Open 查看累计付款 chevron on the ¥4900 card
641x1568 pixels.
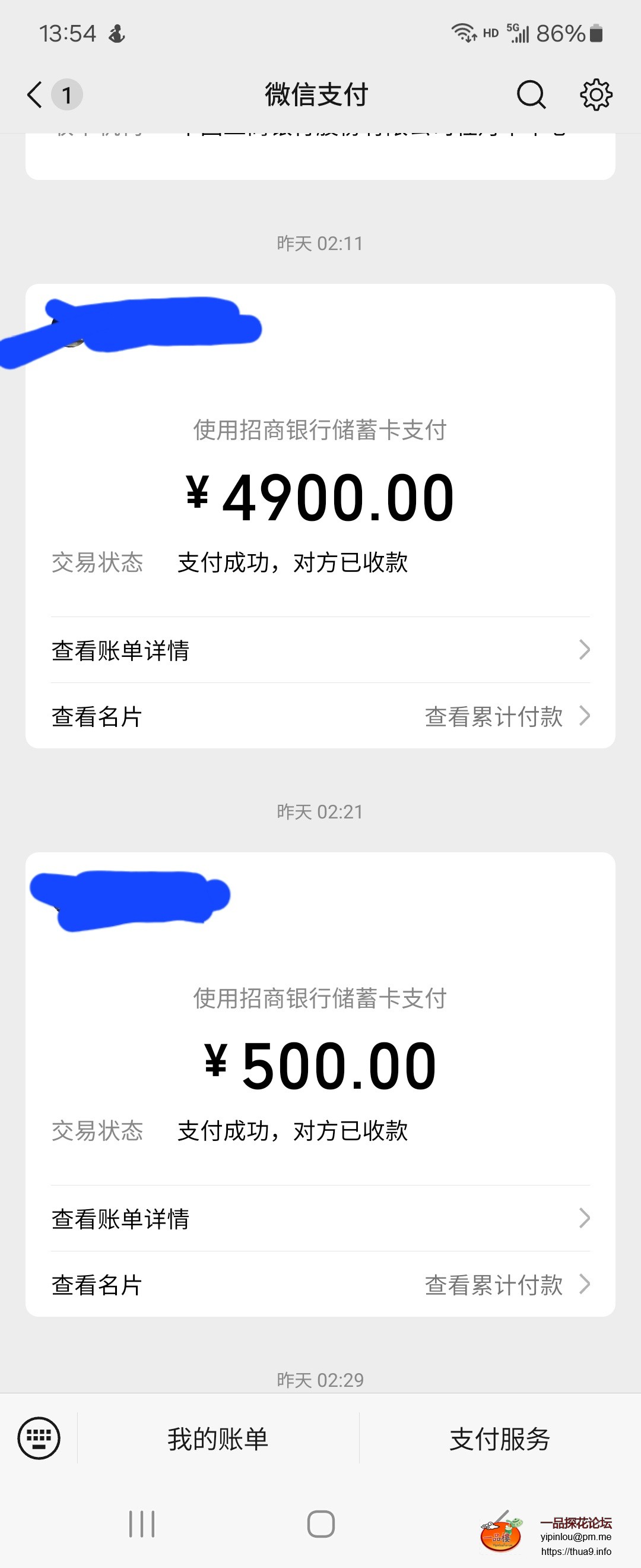(584, 716)
